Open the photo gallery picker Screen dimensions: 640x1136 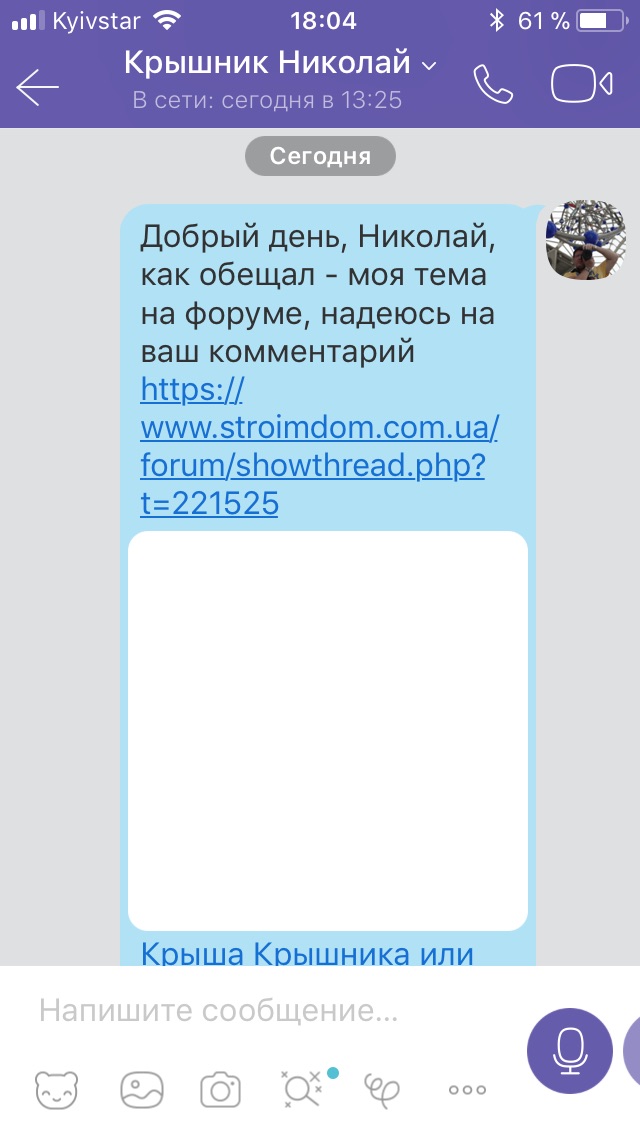[x=141, y=1089]
